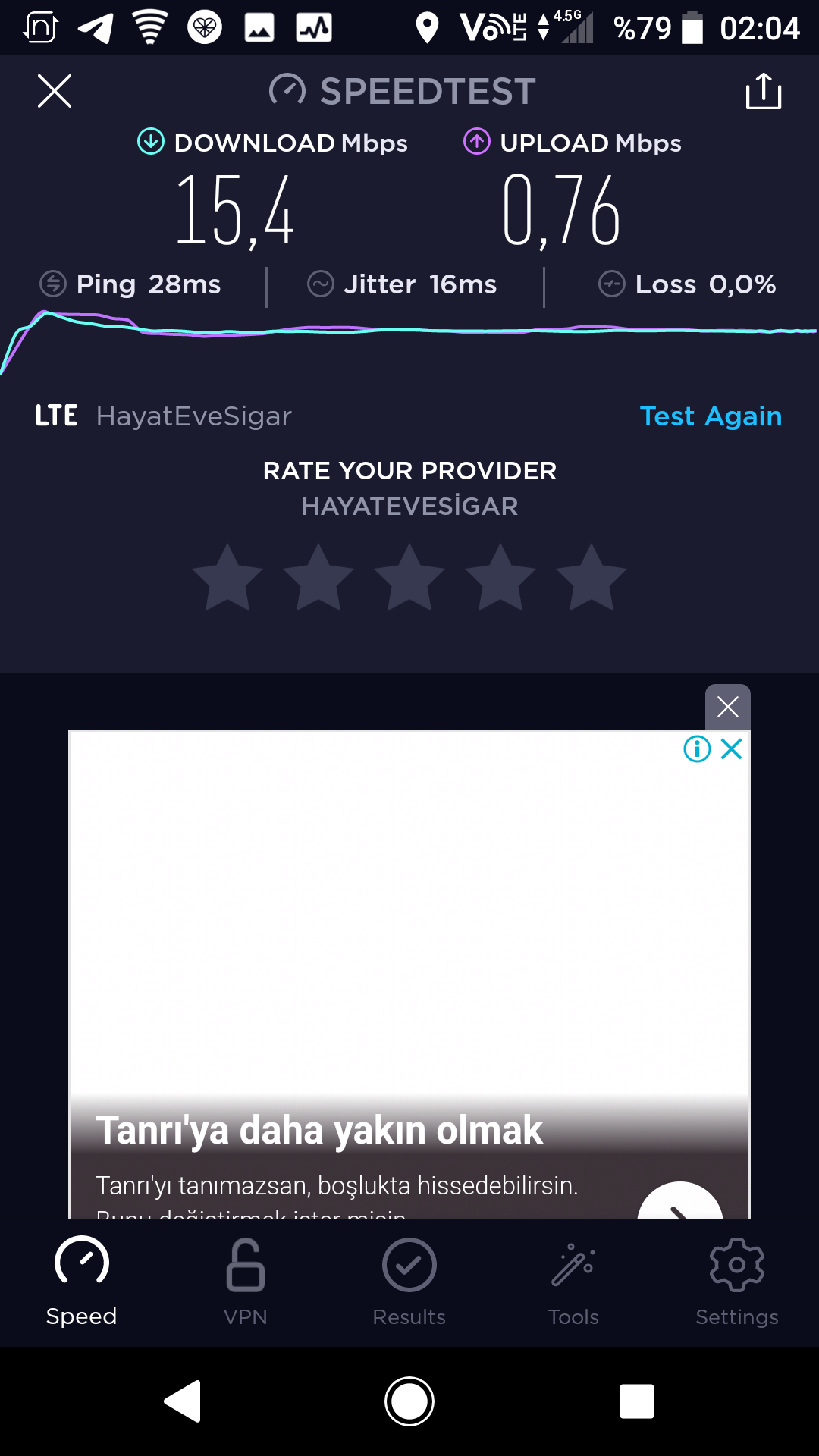Share the speed test result
The width and height of the screenshot is (819, 1456).
[764, 91]
